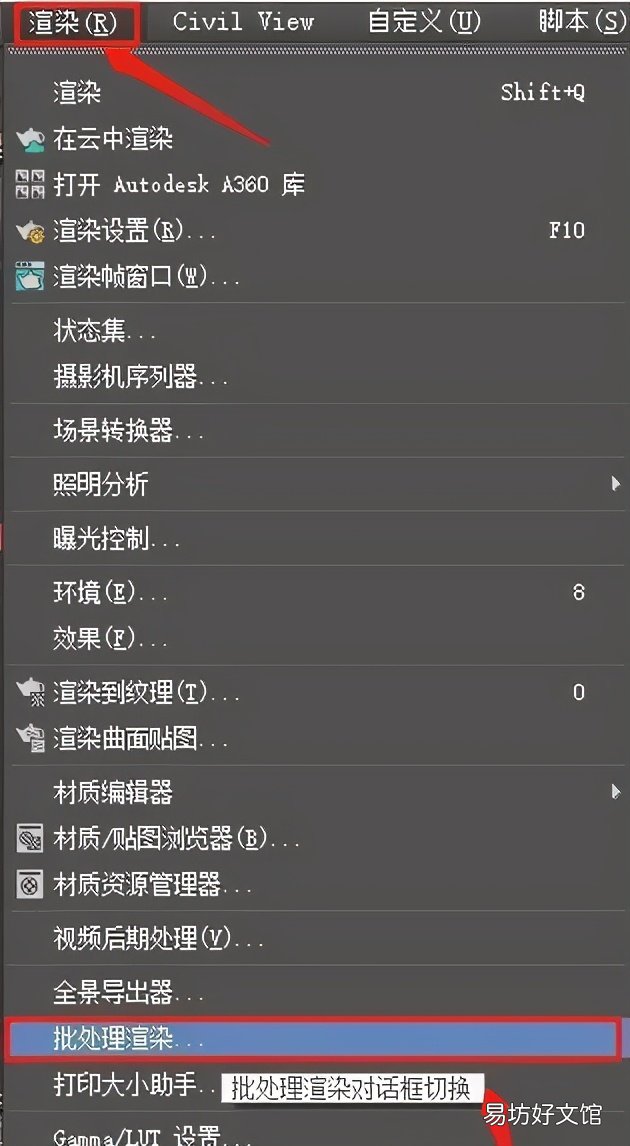Open the Autodesk A360 库
Screen dimensions: 630x1146
click(x=316, y=184)
